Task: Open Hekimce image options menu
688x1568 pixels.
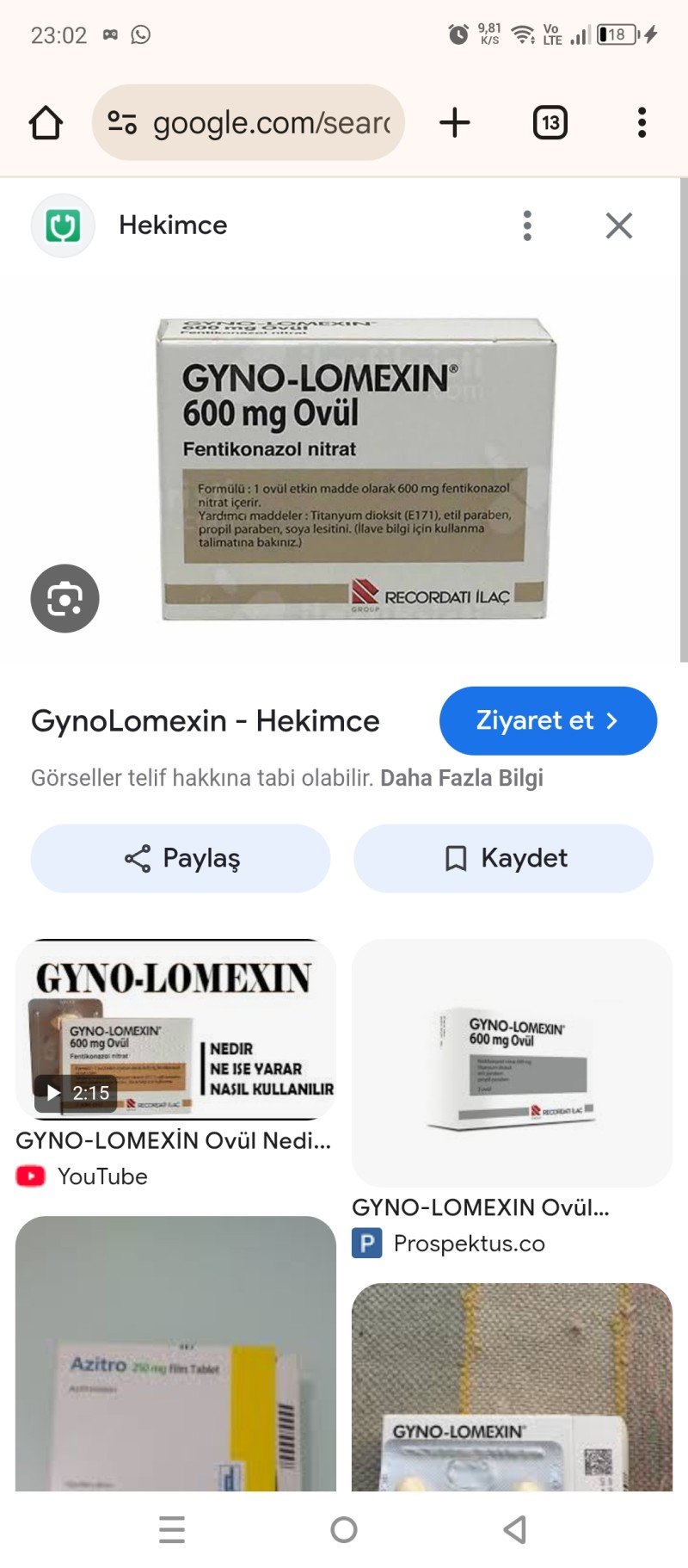Action: click(x=527, y=225)
